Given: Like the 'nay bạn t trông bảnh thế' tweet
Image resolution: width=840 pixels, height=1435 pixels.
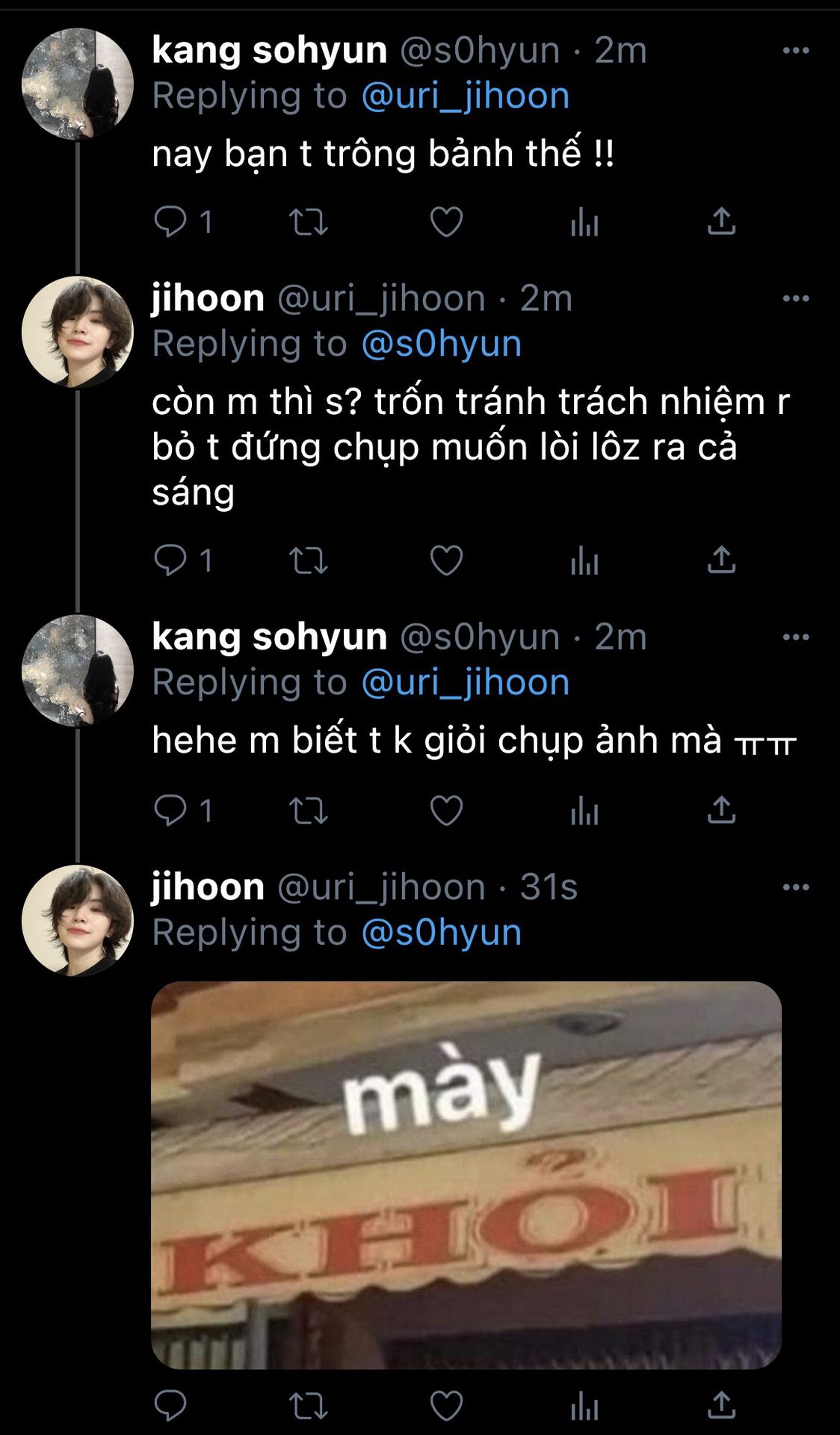Looking at the screenshot, I should (x=446, y=222).
